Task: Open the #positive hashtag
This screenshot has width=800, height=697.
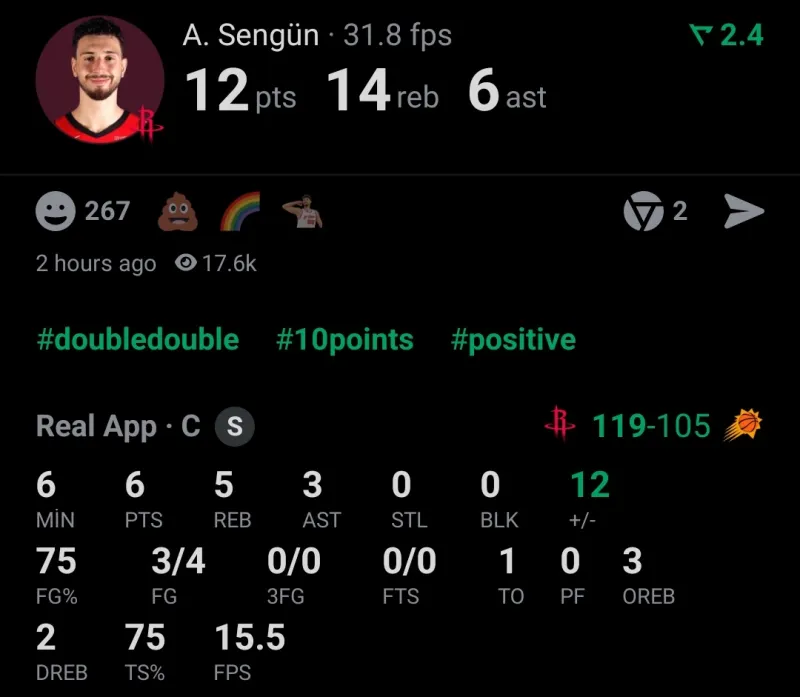Action: 513,340
